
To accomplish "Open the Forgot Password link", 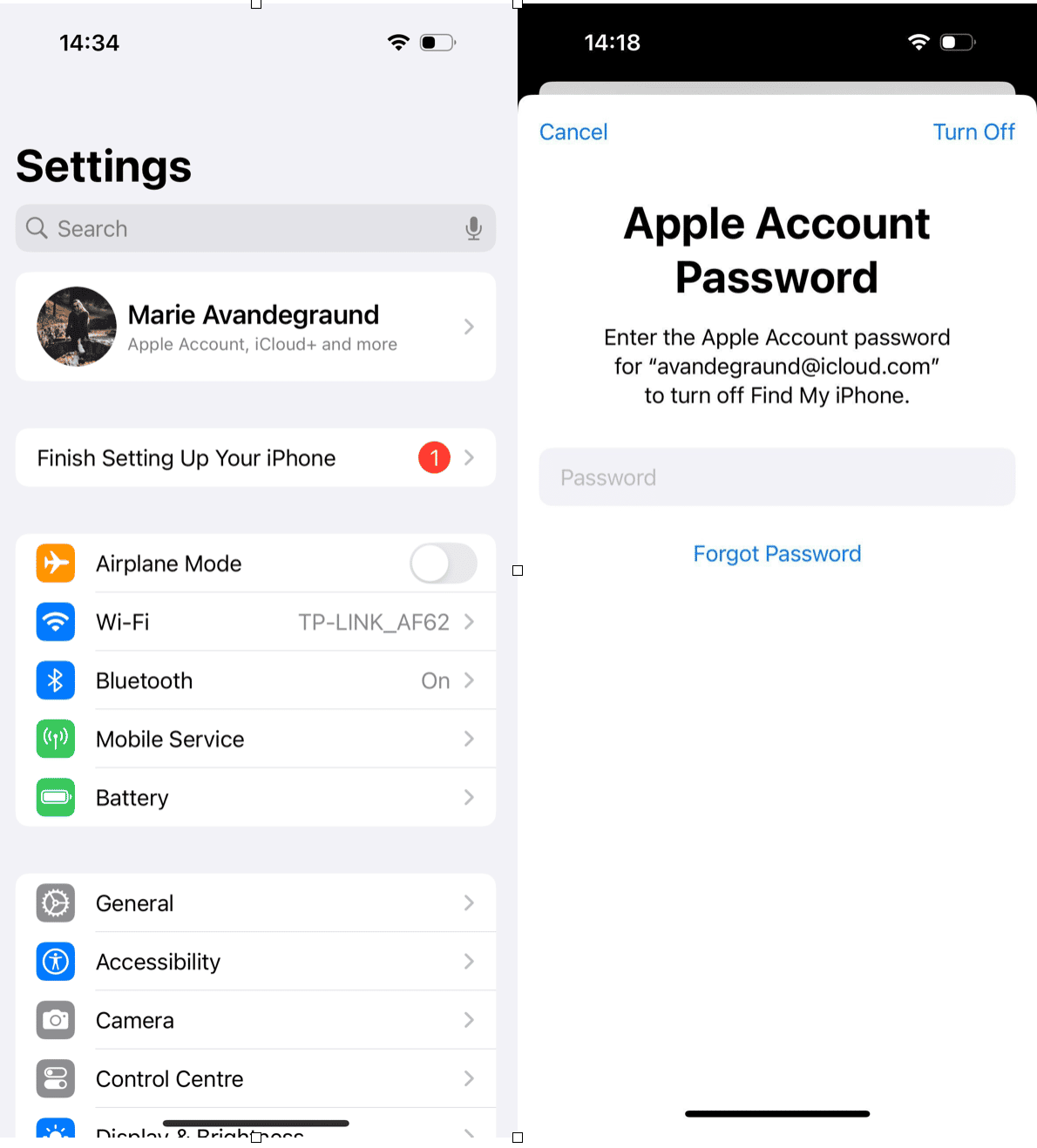I will 776,554.
